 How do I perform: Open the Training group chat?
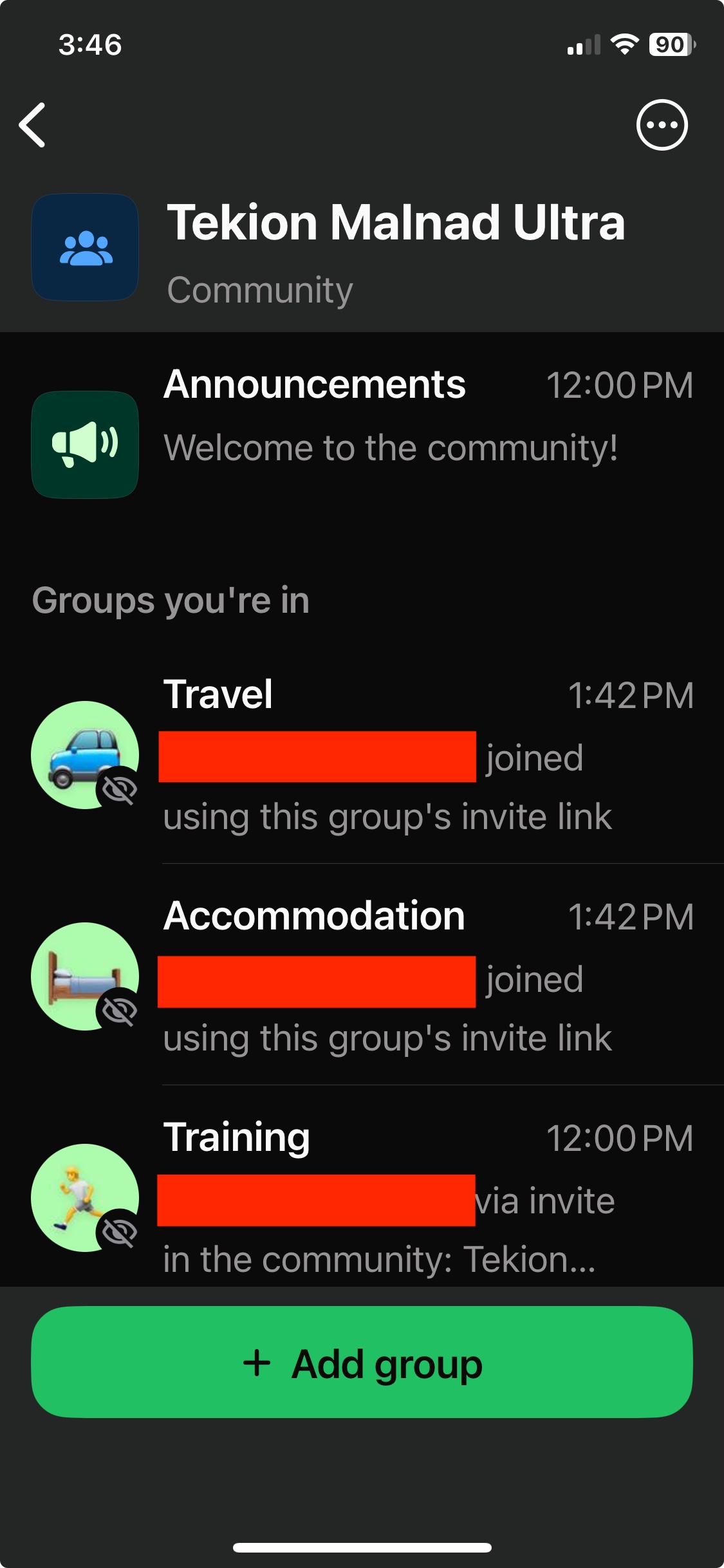pyautogui.click(x=362, y=1197)
